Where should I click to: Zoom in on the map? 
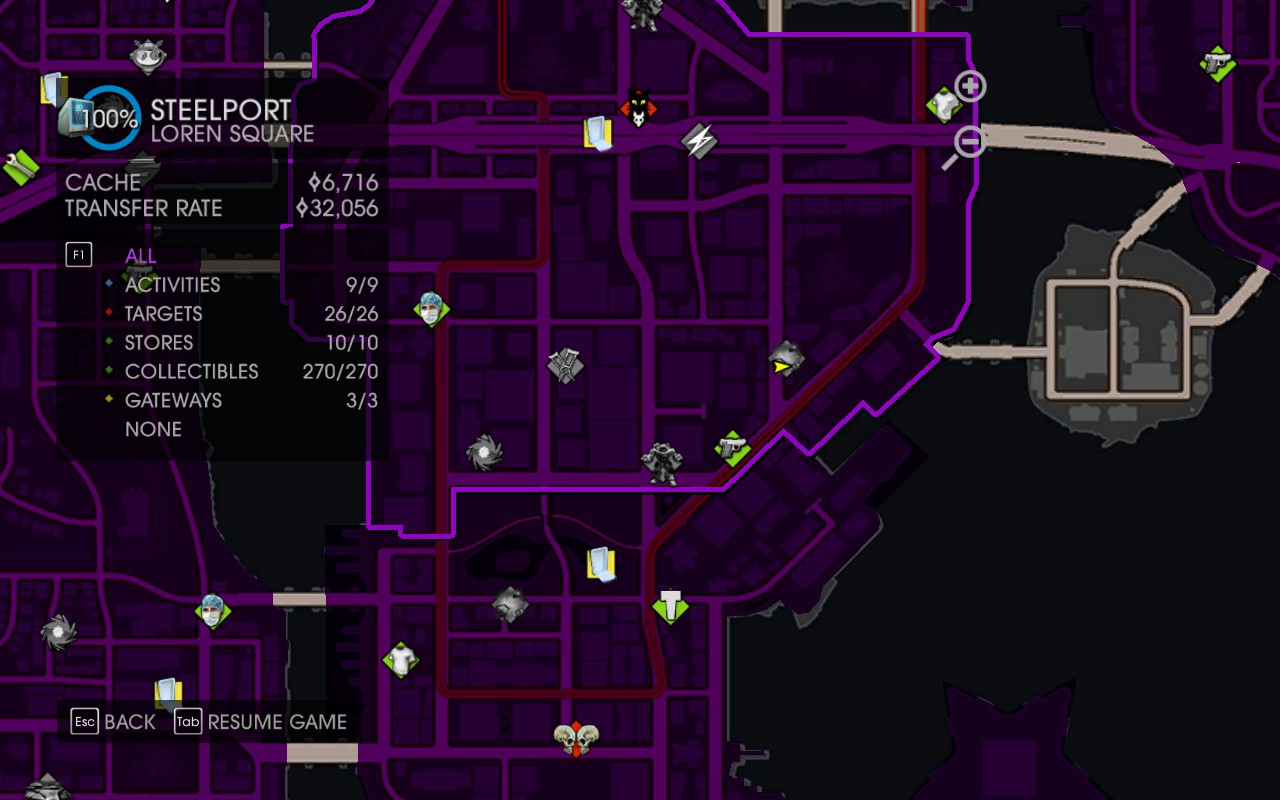click(971, 87)
